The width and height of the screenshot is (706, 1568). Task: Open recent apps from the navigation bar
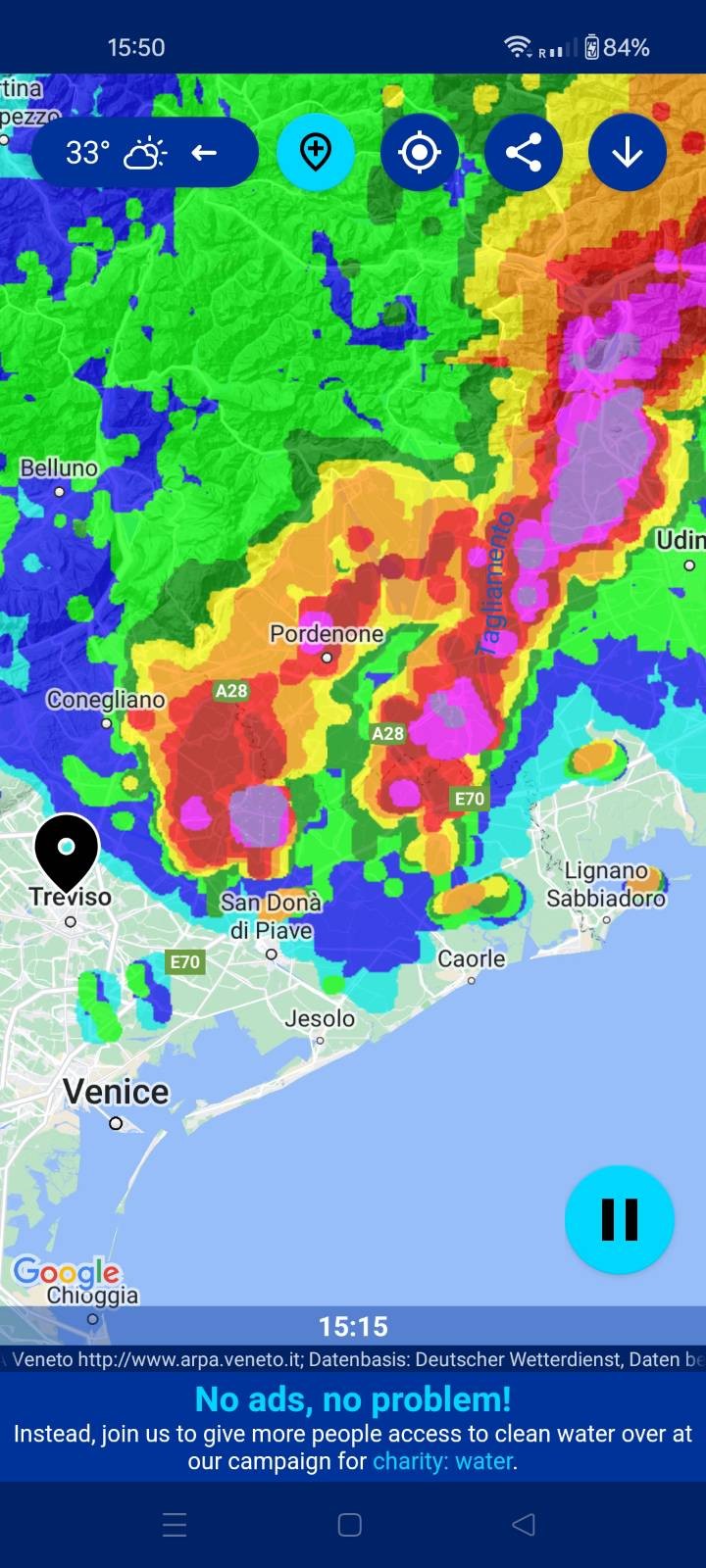[x=175, y=1524]
